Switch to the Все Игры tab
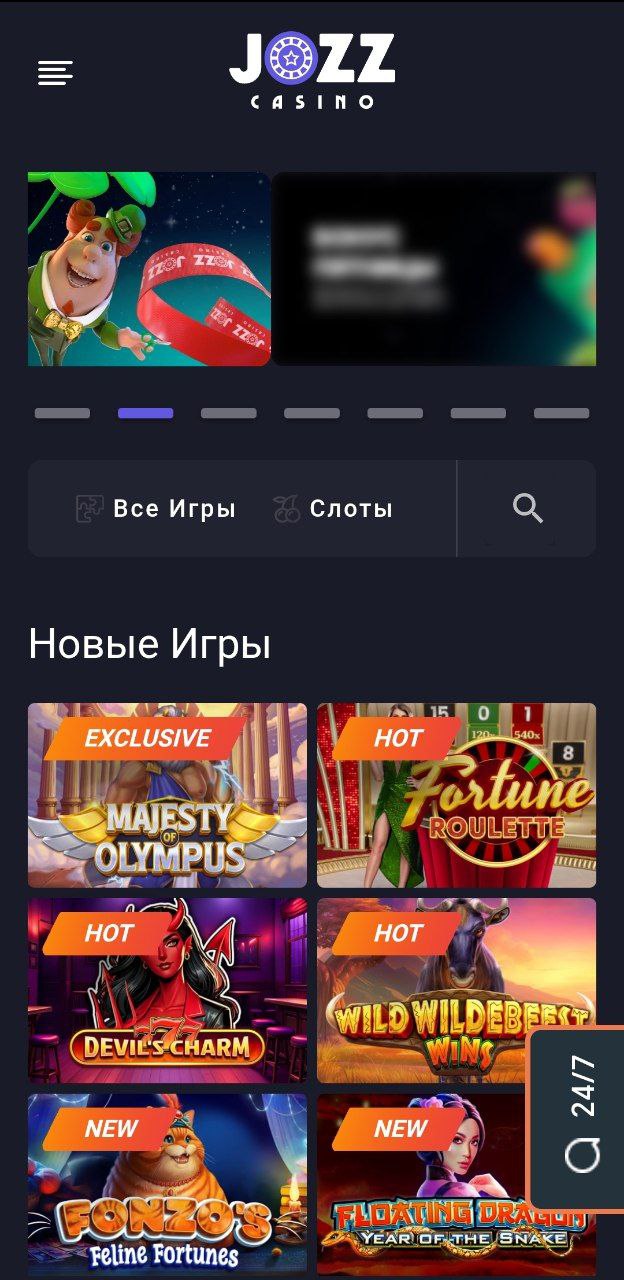This screenshot has width=624, height=1280. coord(156,509)
